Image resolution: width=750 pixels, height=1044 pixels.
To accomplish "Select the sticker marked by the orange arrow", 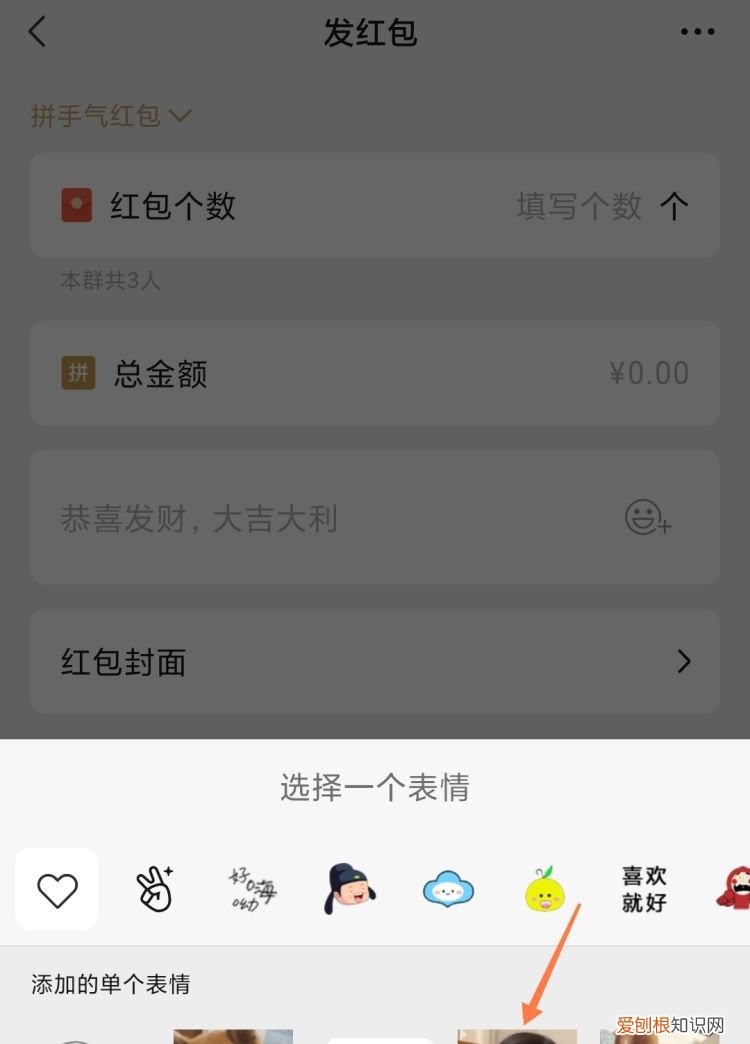I will click(x=517, y=1035).
